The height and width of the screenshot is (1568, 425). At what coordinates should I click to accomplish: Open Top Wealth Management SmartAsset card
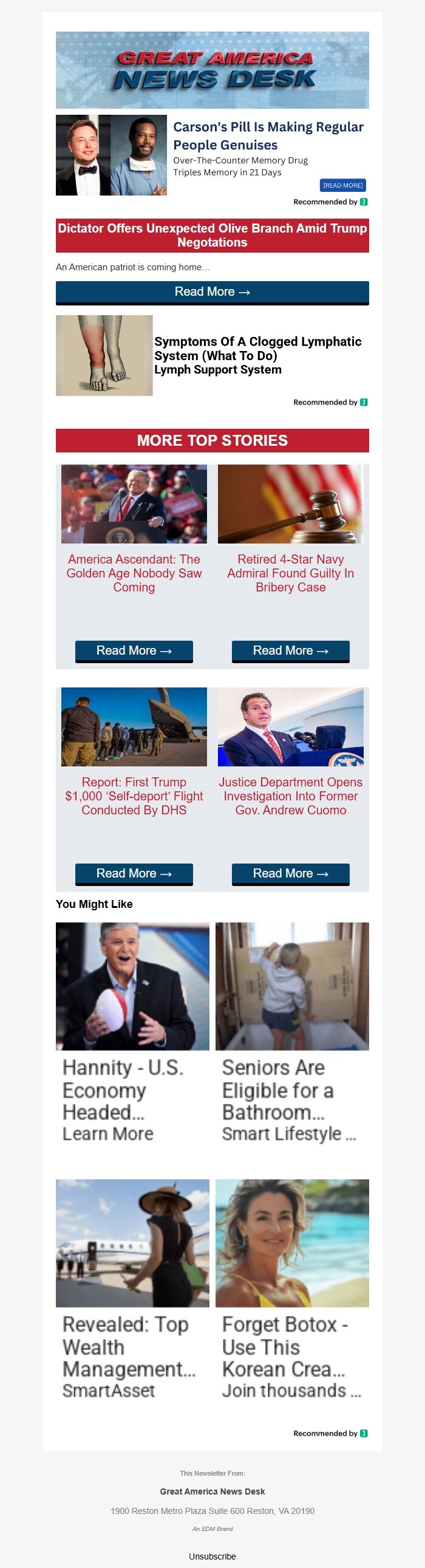(132, 1292)
